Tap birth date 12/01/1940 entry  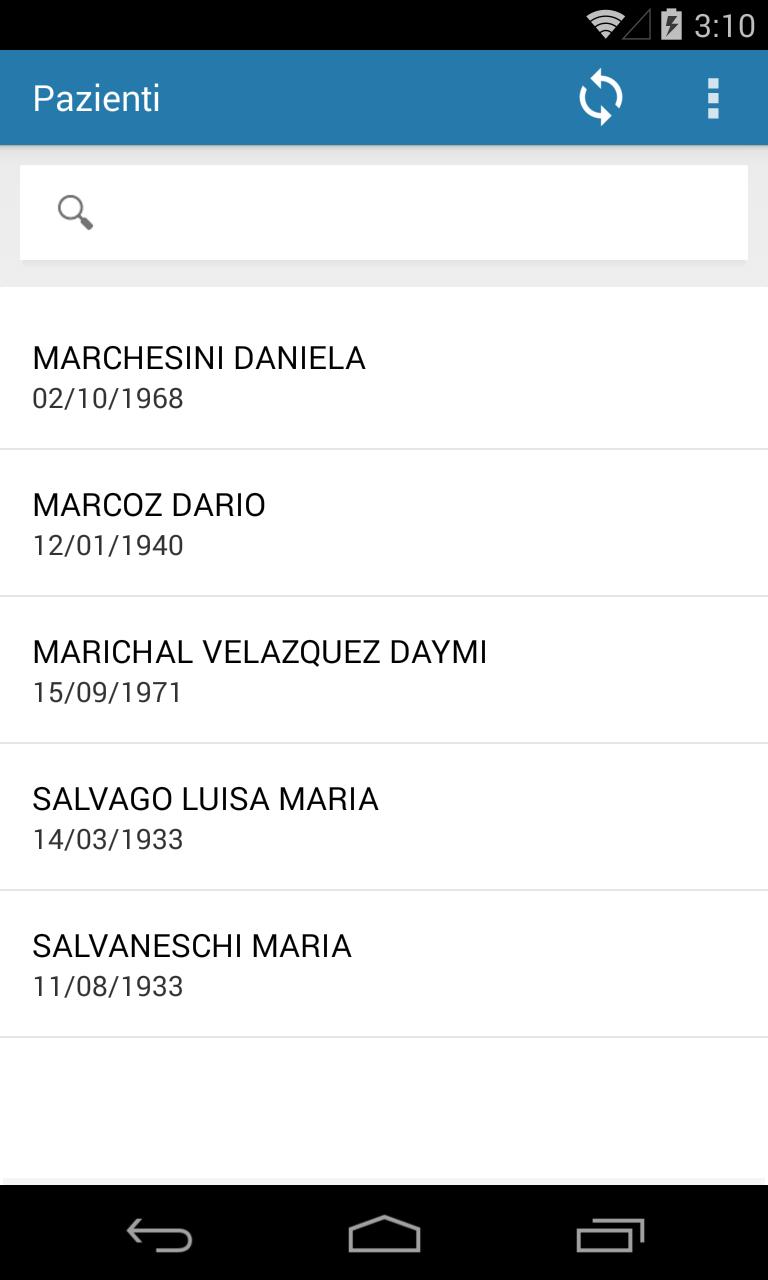(108, 546)
